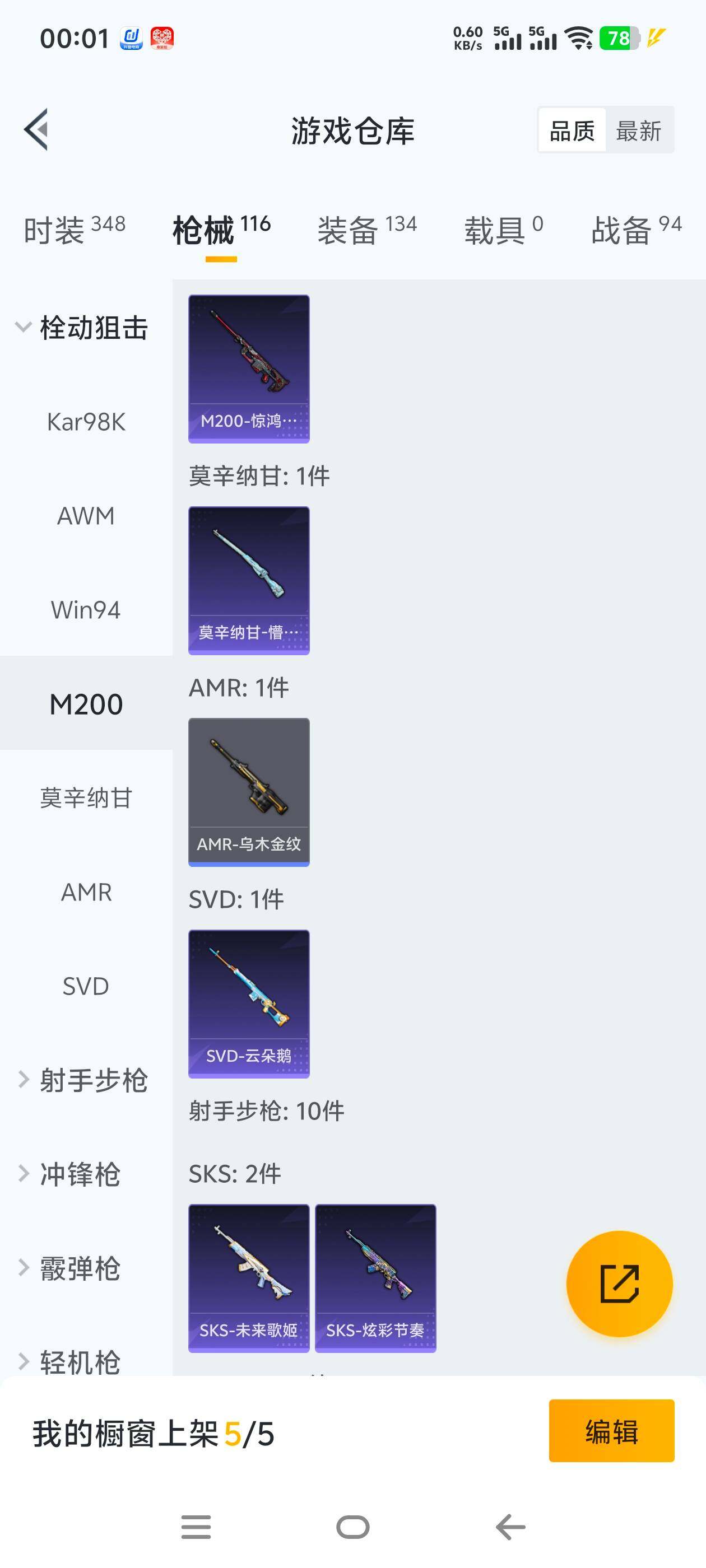The image size is (706, 1568).
Task: Choose Win94 from the weapon list
Action: point(86,610)
